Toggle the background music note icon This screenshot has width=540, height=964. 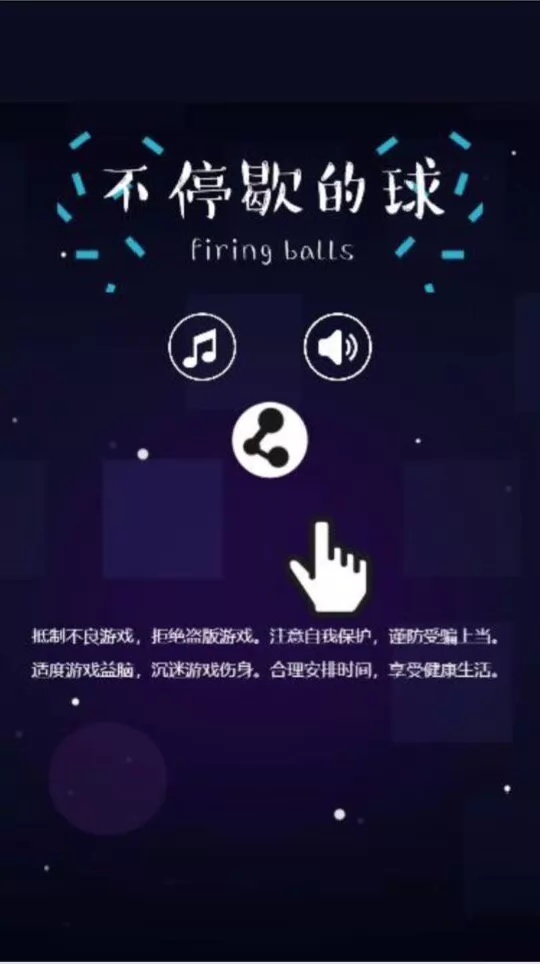pyautogui.click(x=202, y=347)
